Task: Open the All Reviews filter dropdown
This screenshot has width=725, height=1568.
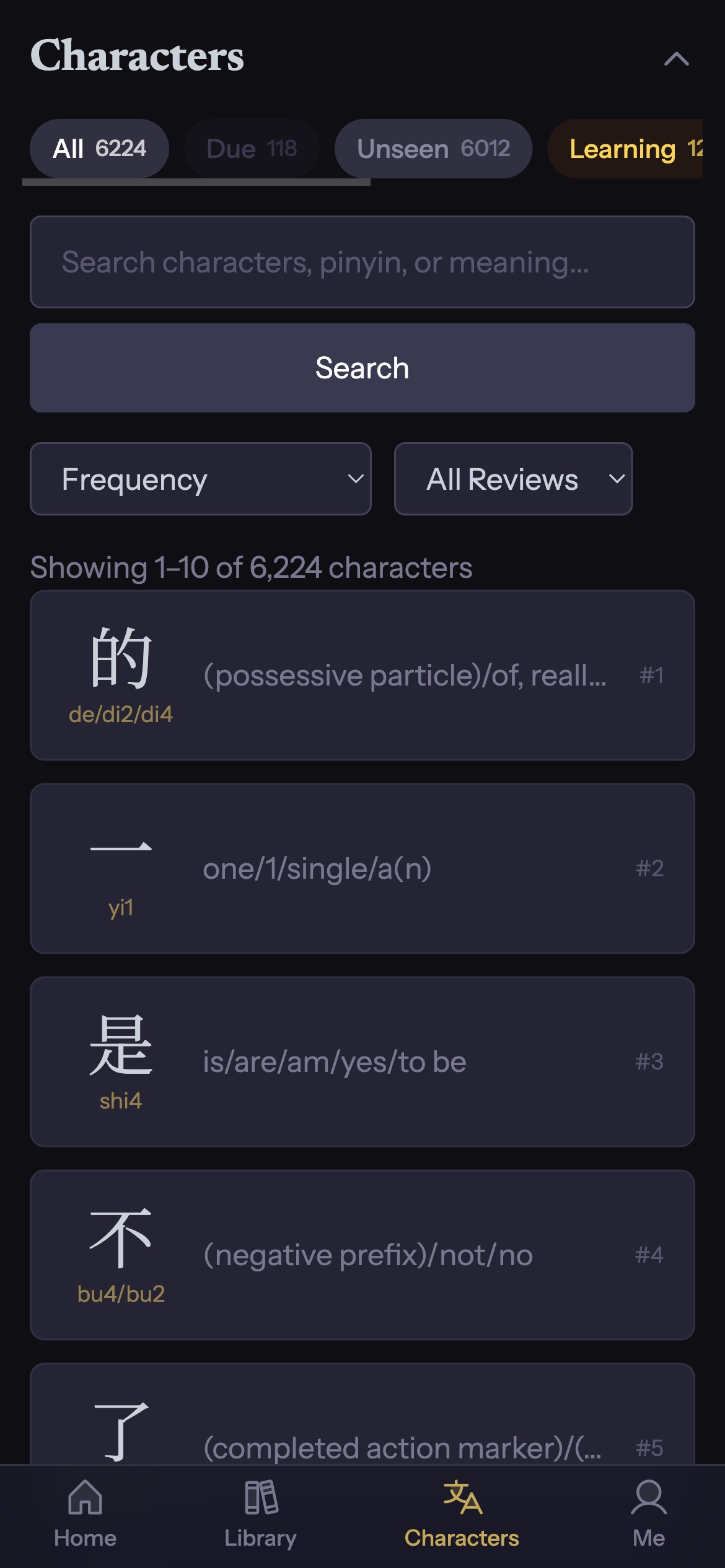Action: tap(512, 479)
